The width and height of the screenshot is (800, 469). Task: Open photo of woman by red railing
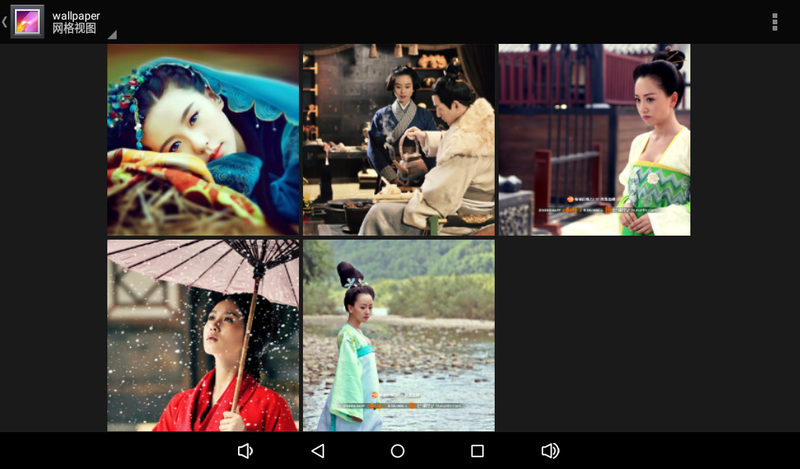tap(594, 140)
